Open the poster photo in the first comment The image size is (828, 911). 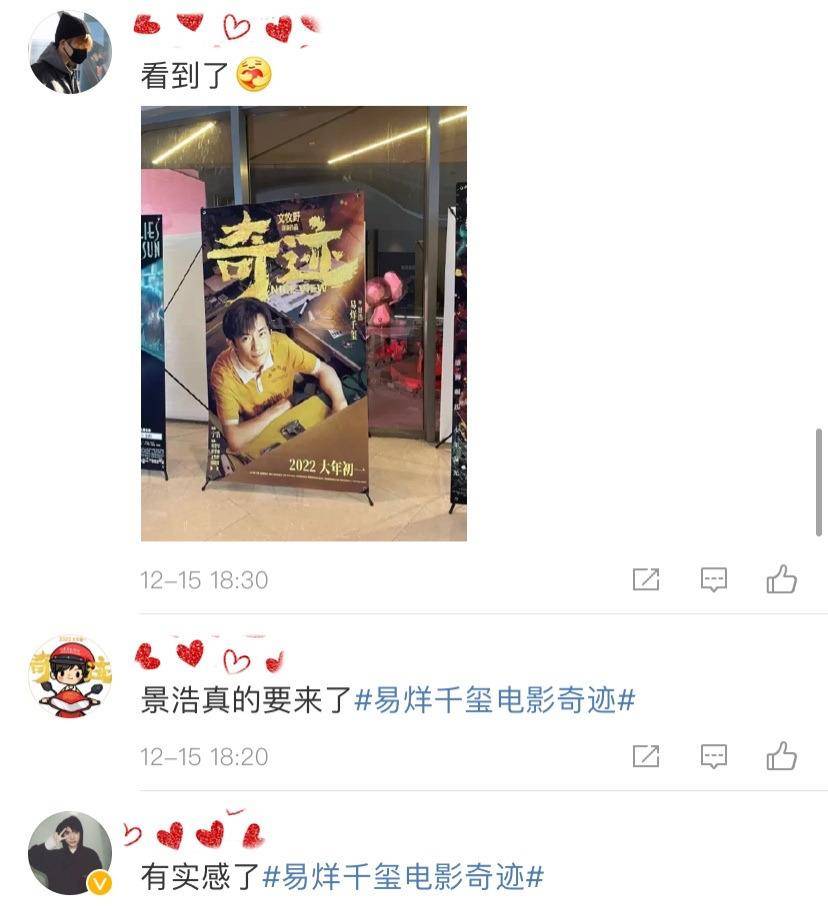[303, 323]
